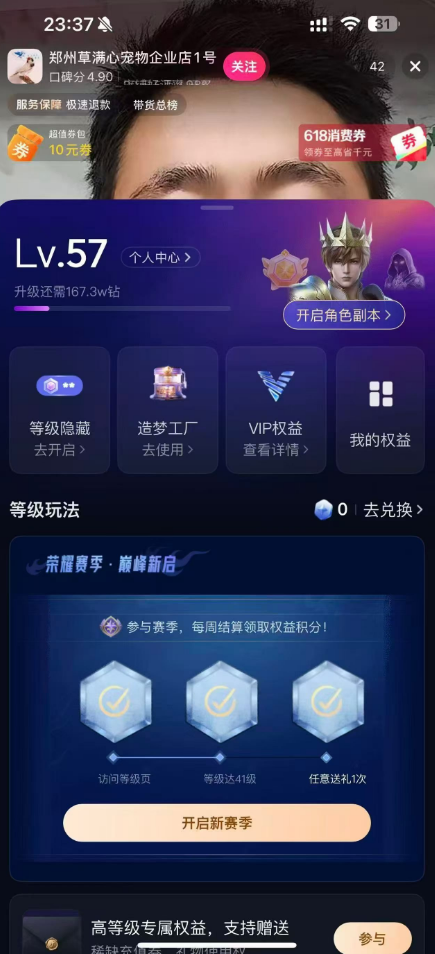The width and height of the screenshot is (435, 954).
Task: Tap 去兑换 to redeem points
Action: [x=393, y=510]
